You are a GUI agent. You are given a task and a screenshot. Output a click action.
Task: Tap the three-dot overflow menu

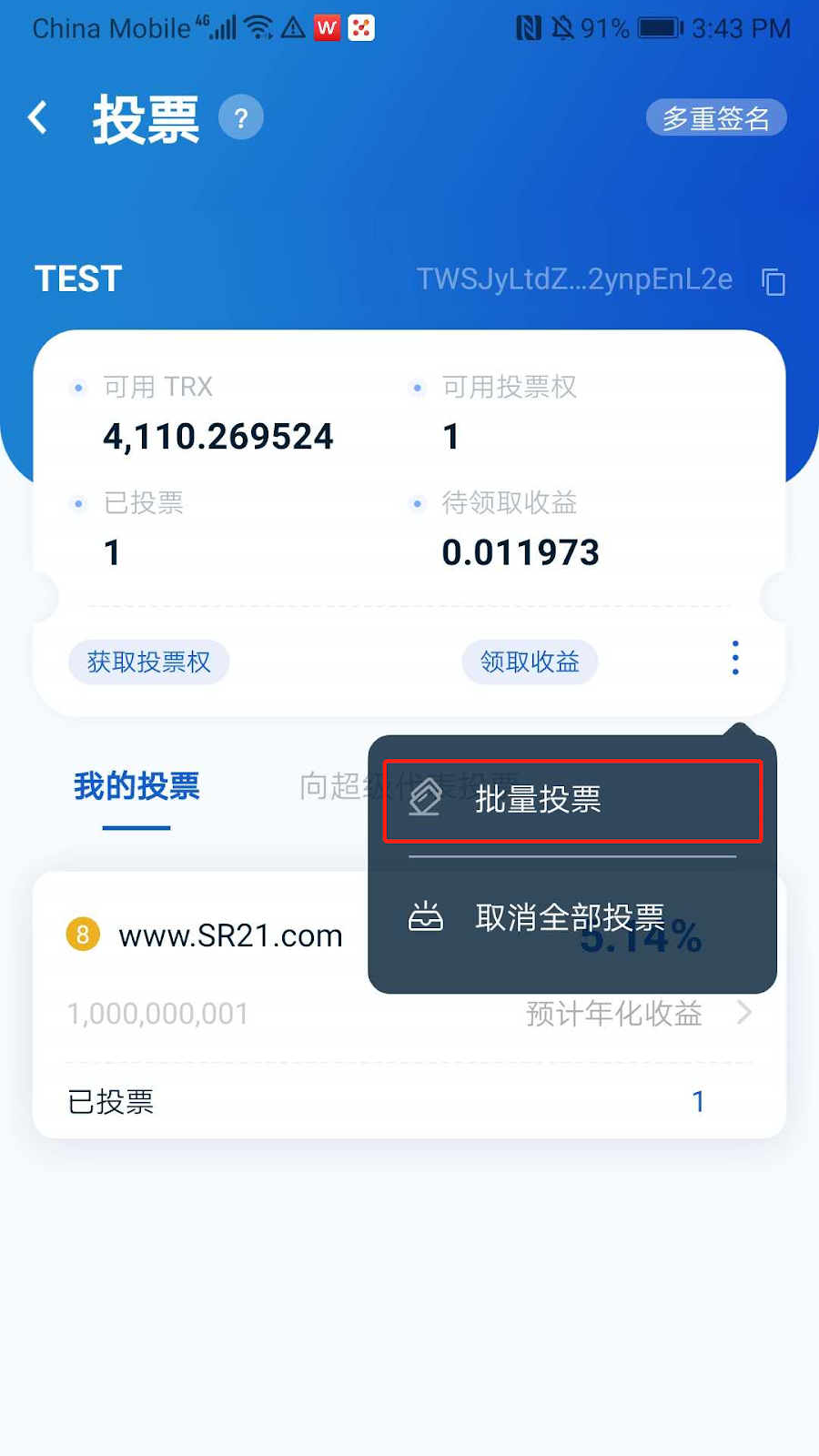pos(735,658)
